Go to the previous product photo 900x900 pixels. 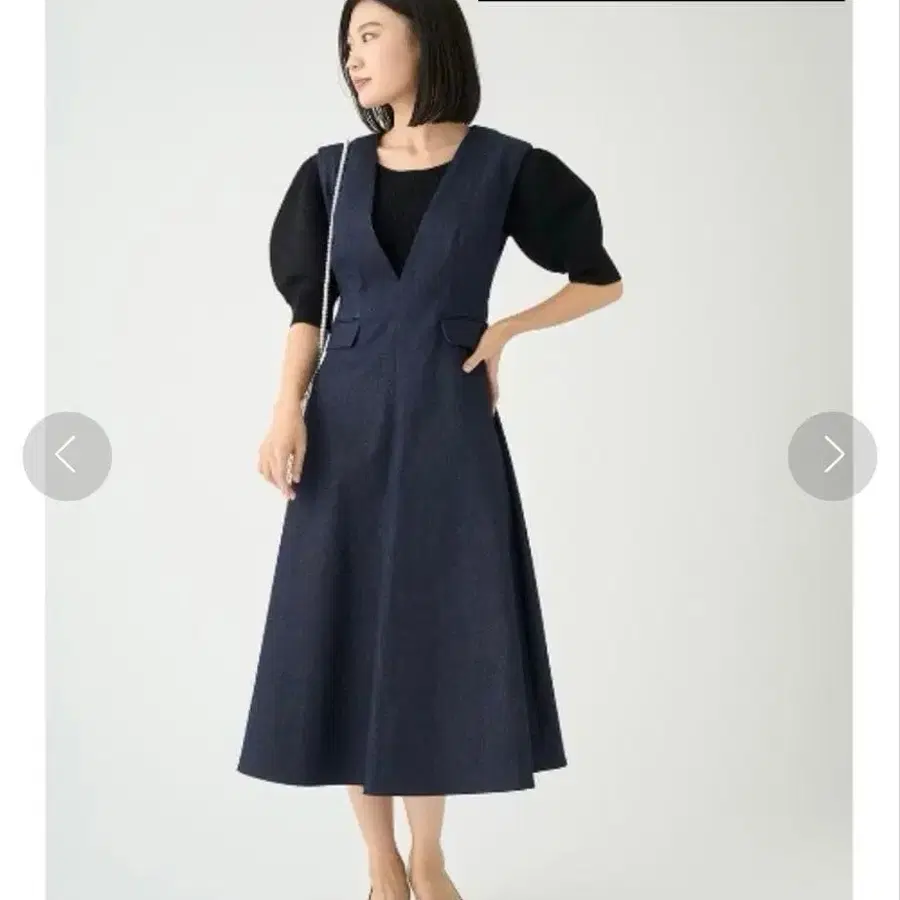pos(67,456)
